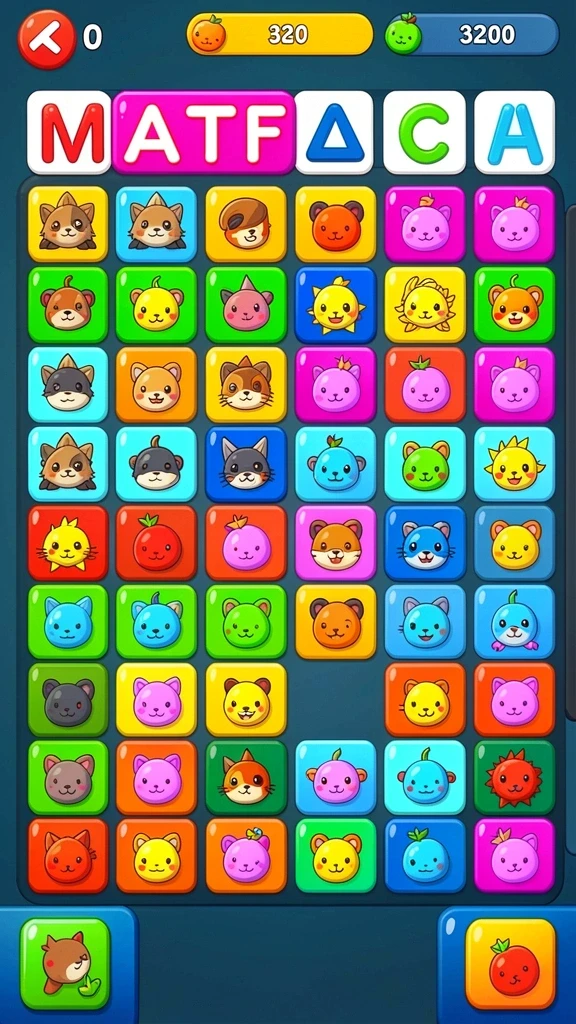Use the brown fox booster on green
The image size is (576, 1024).
coord(65,963)
